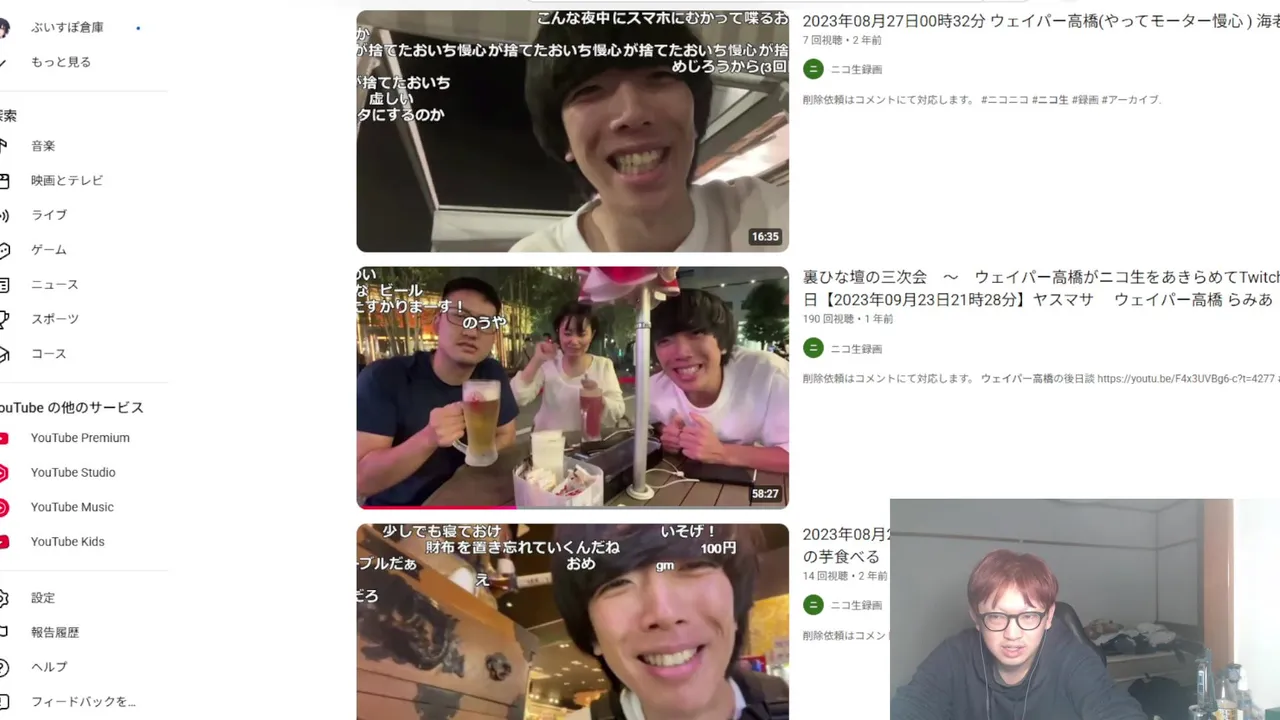
Task: Open ニコ生録画 channel under the 190 回視聴 video
Action: pos(856,349)
